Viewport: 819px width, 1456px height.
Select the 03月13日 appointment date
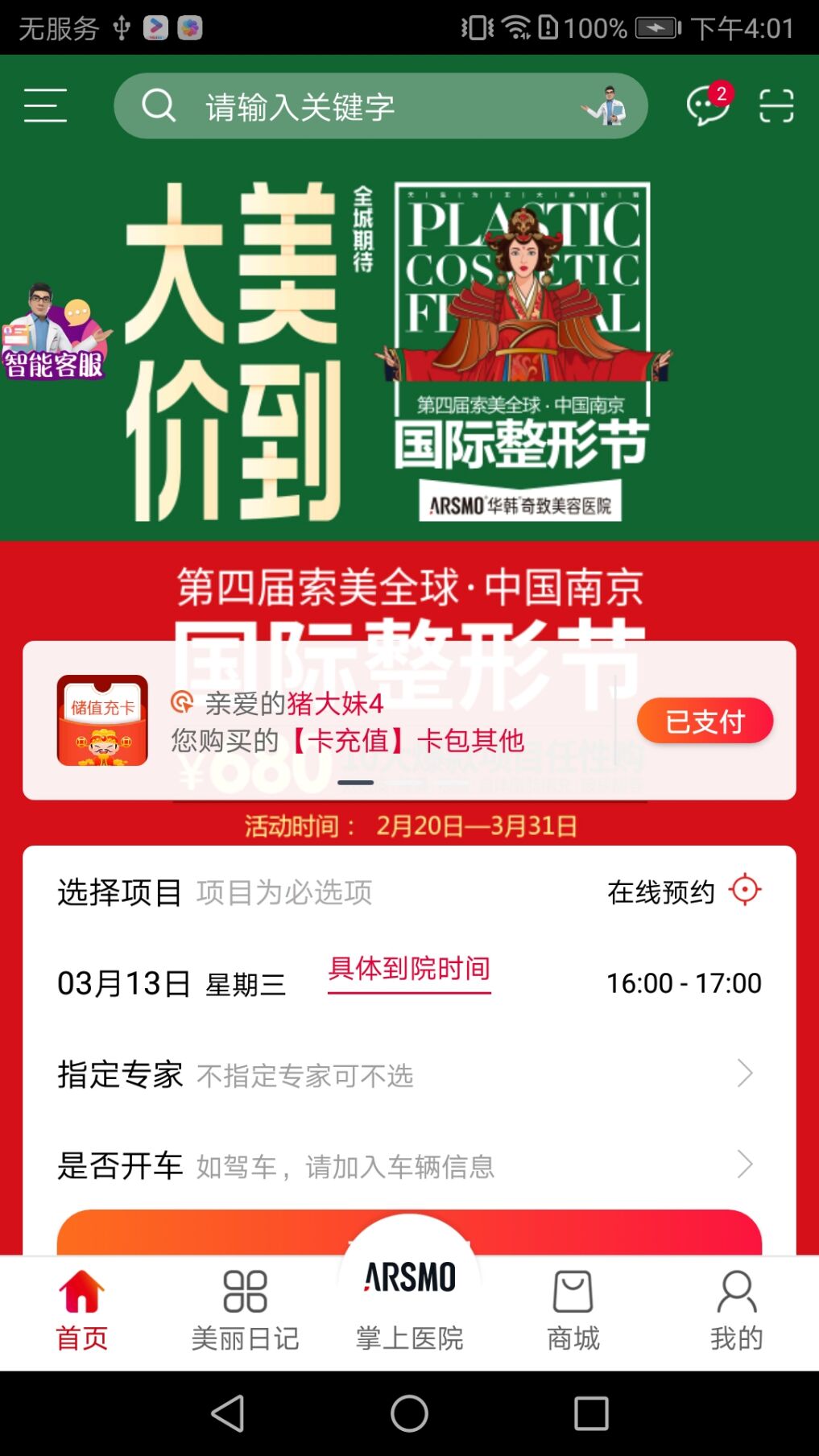(171, 983)
